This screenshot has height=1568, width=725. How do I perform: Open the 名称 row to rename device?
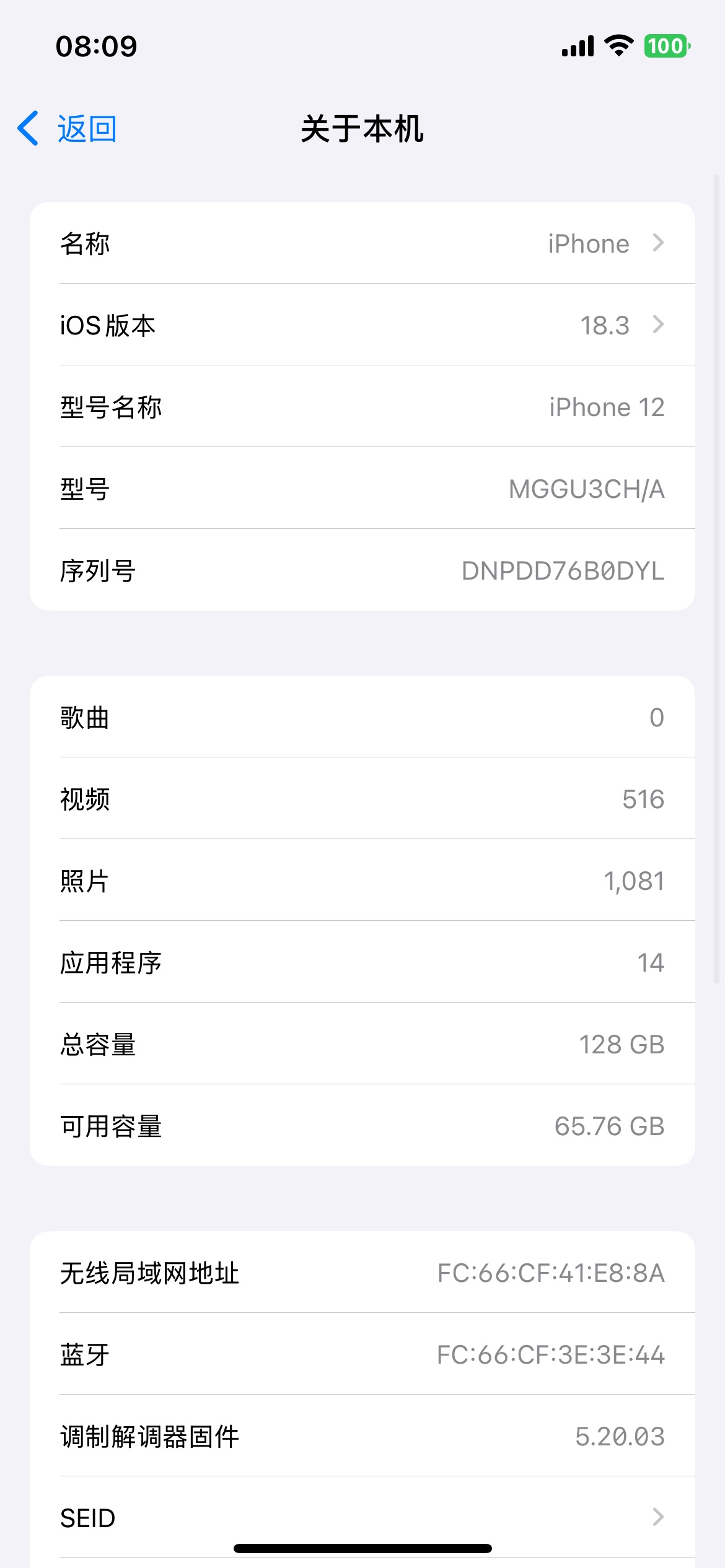362,243
